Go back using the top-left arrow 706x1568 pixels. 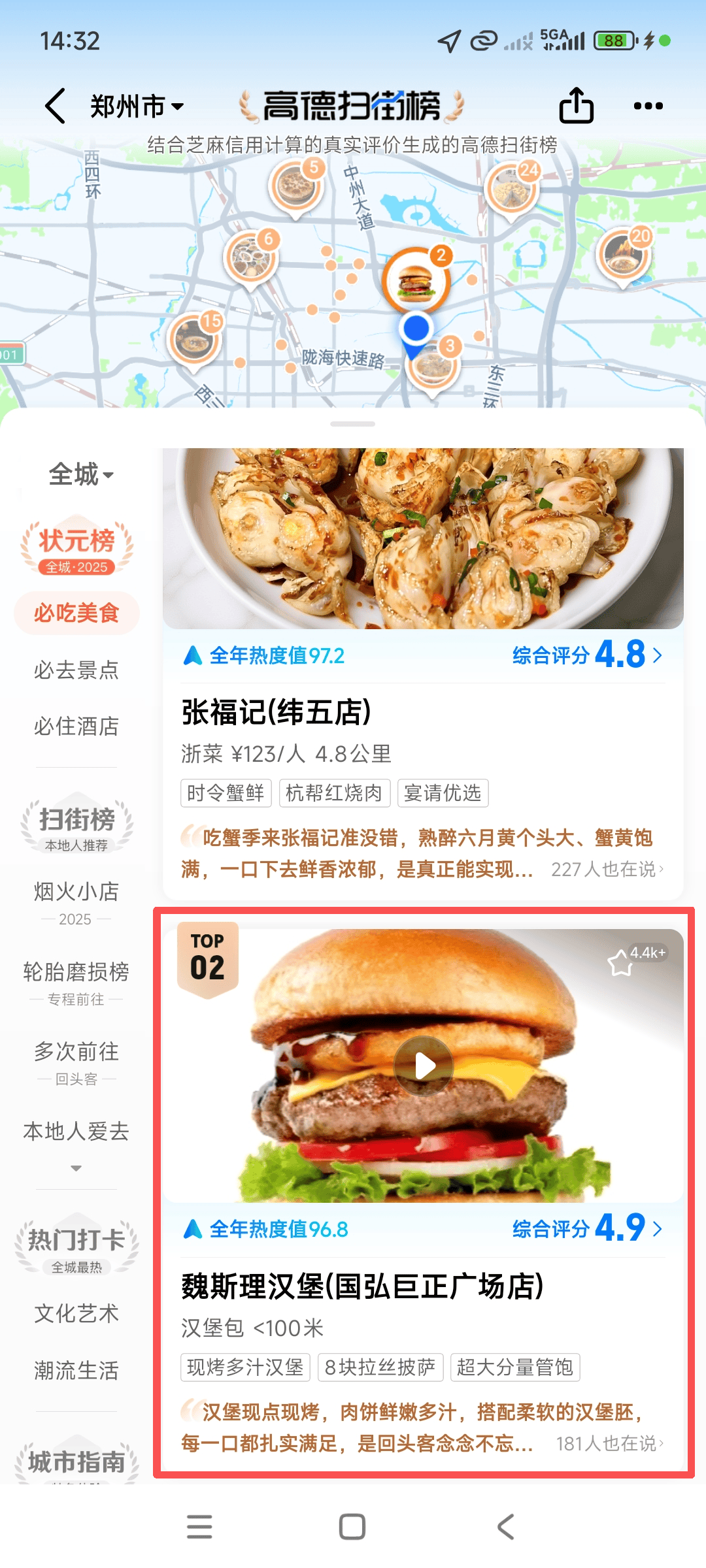click(x=56, y=106)
